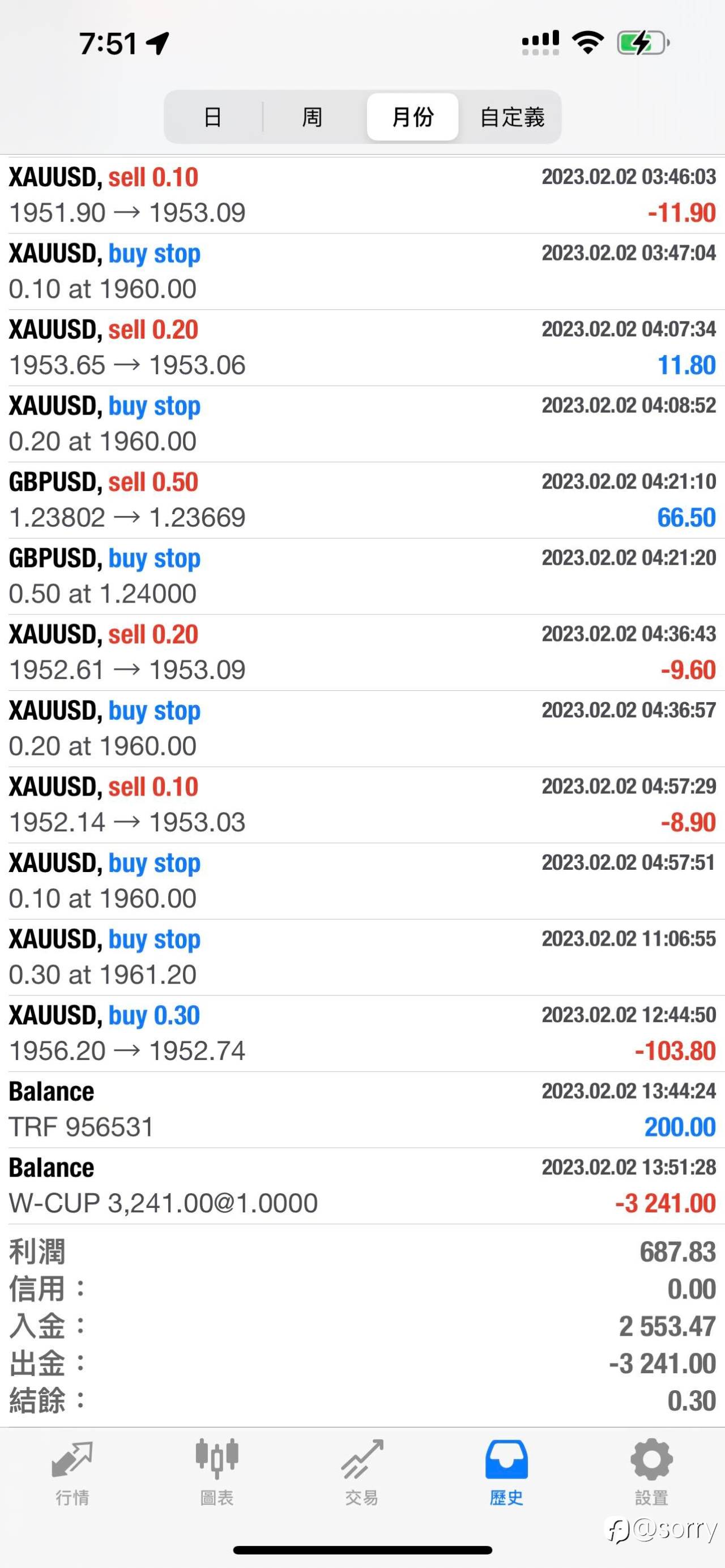The width and height of the screenshot is (725, 1568).
Task: Tap the 歷史 history tab
Action: coord(506,1472)
